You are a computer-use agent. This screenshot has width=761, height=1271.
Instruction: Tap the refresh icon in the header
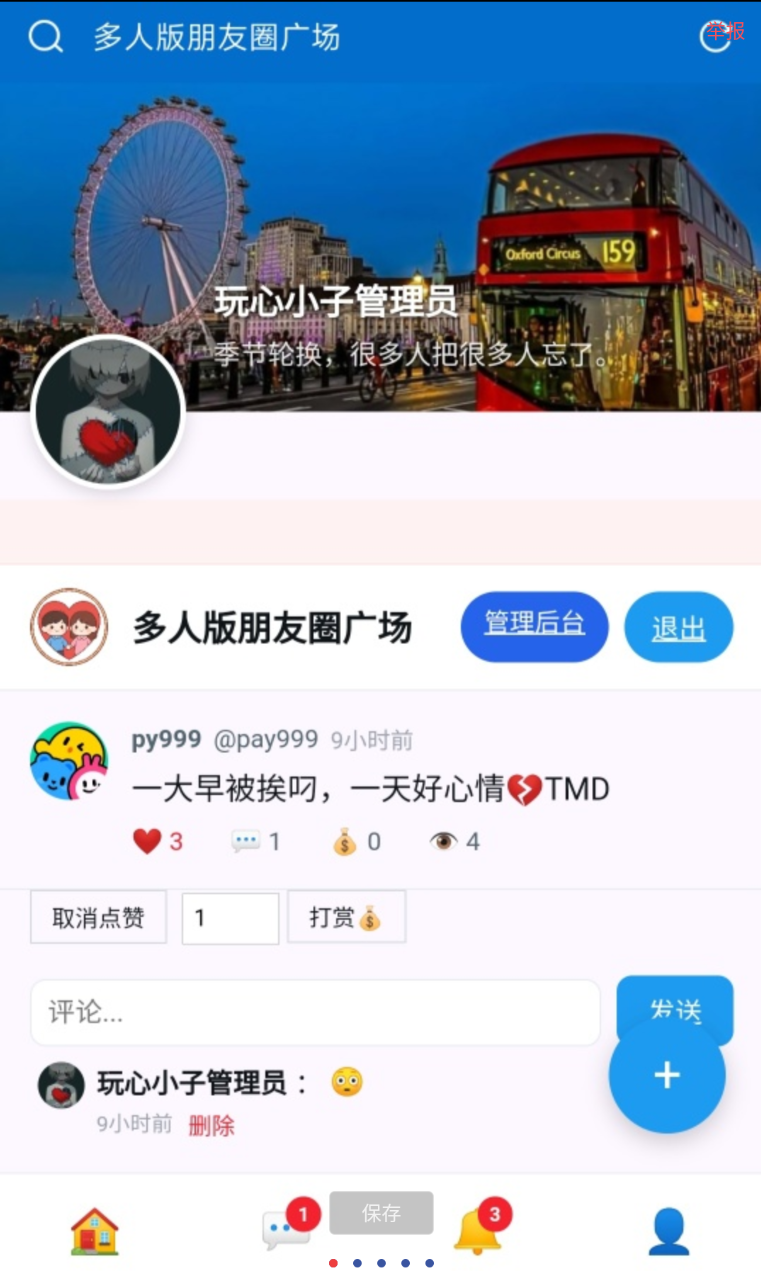715,37
